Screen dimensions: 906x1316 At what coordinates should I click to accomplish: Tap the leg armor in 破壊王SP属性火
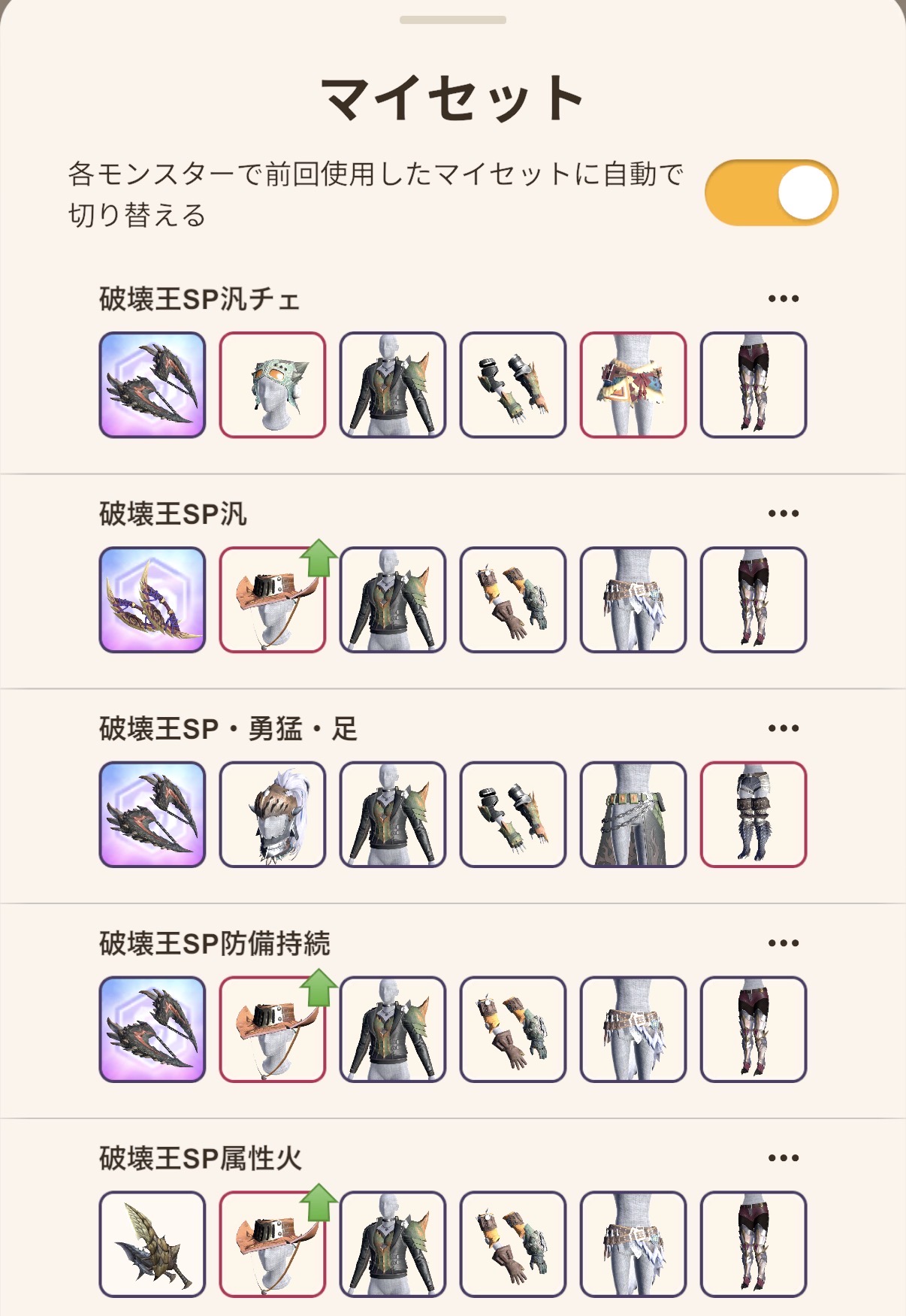coord(753,1245)
